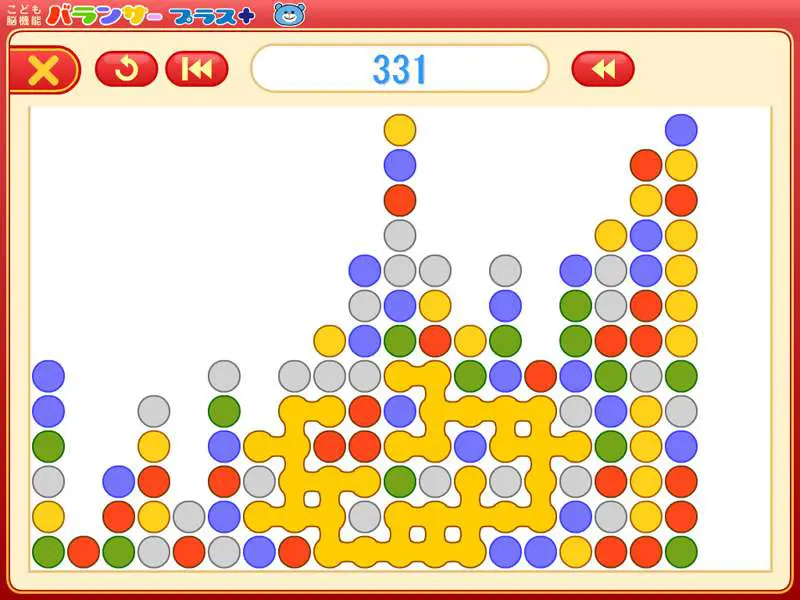Screen dimensions: 800x600
Task: Tap the circular-arrow undo button
Action: [x=126, y=69]
